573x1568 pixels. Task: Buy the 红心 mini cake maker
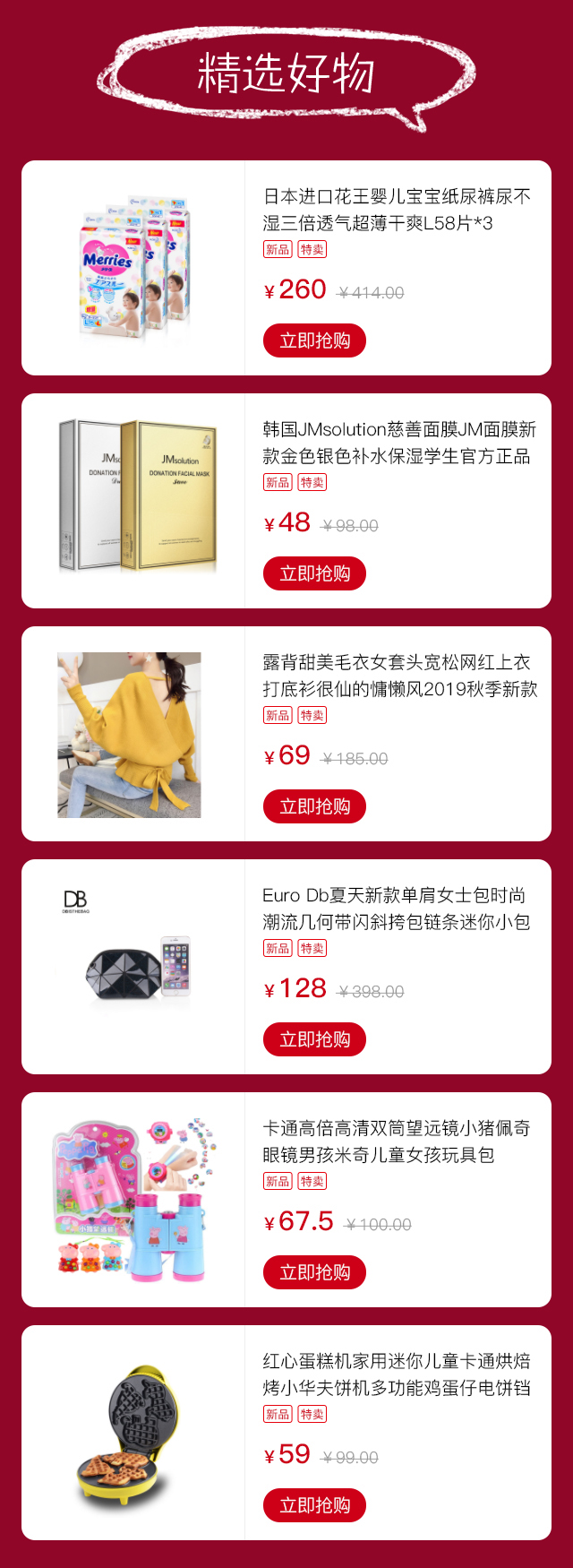(x=314, y=1505)
